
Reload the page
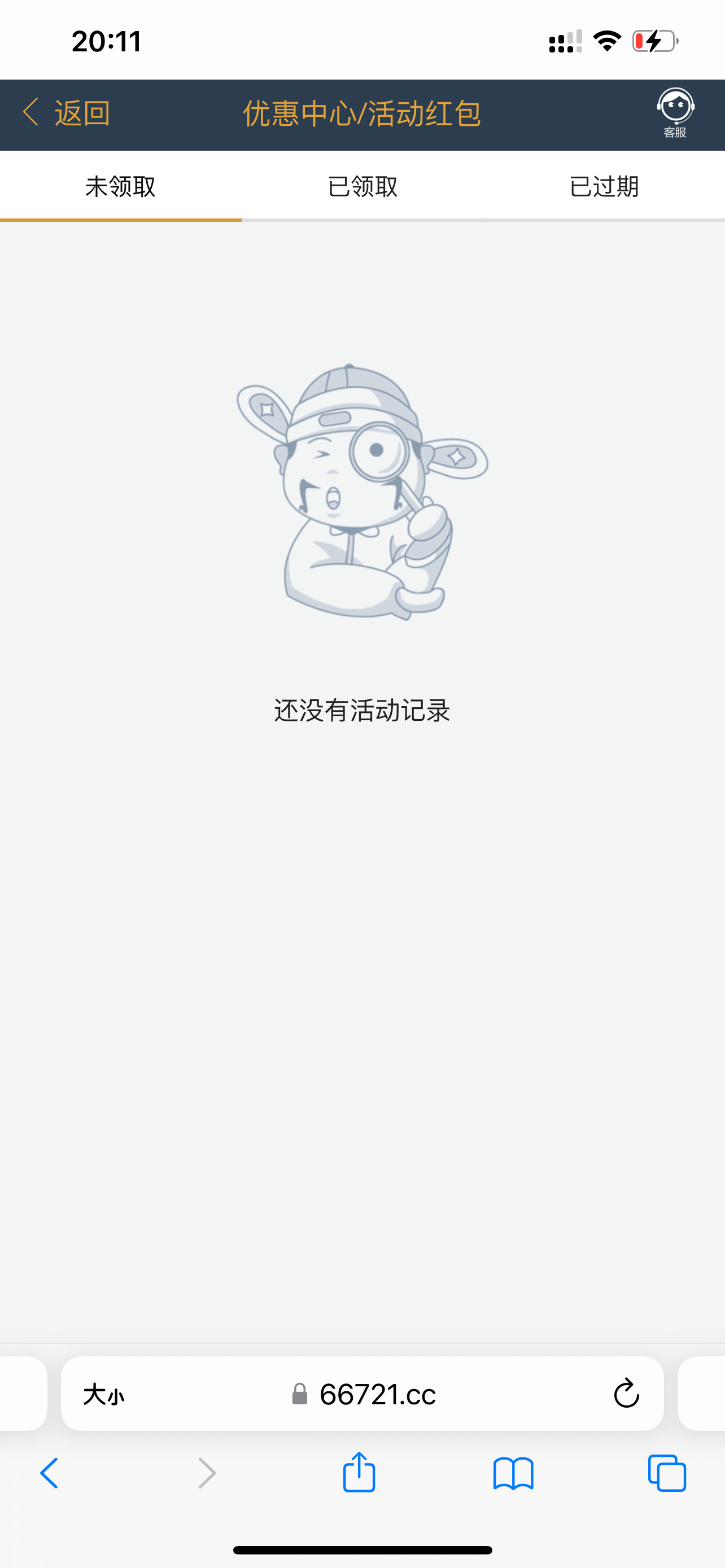click(626, 1394)
